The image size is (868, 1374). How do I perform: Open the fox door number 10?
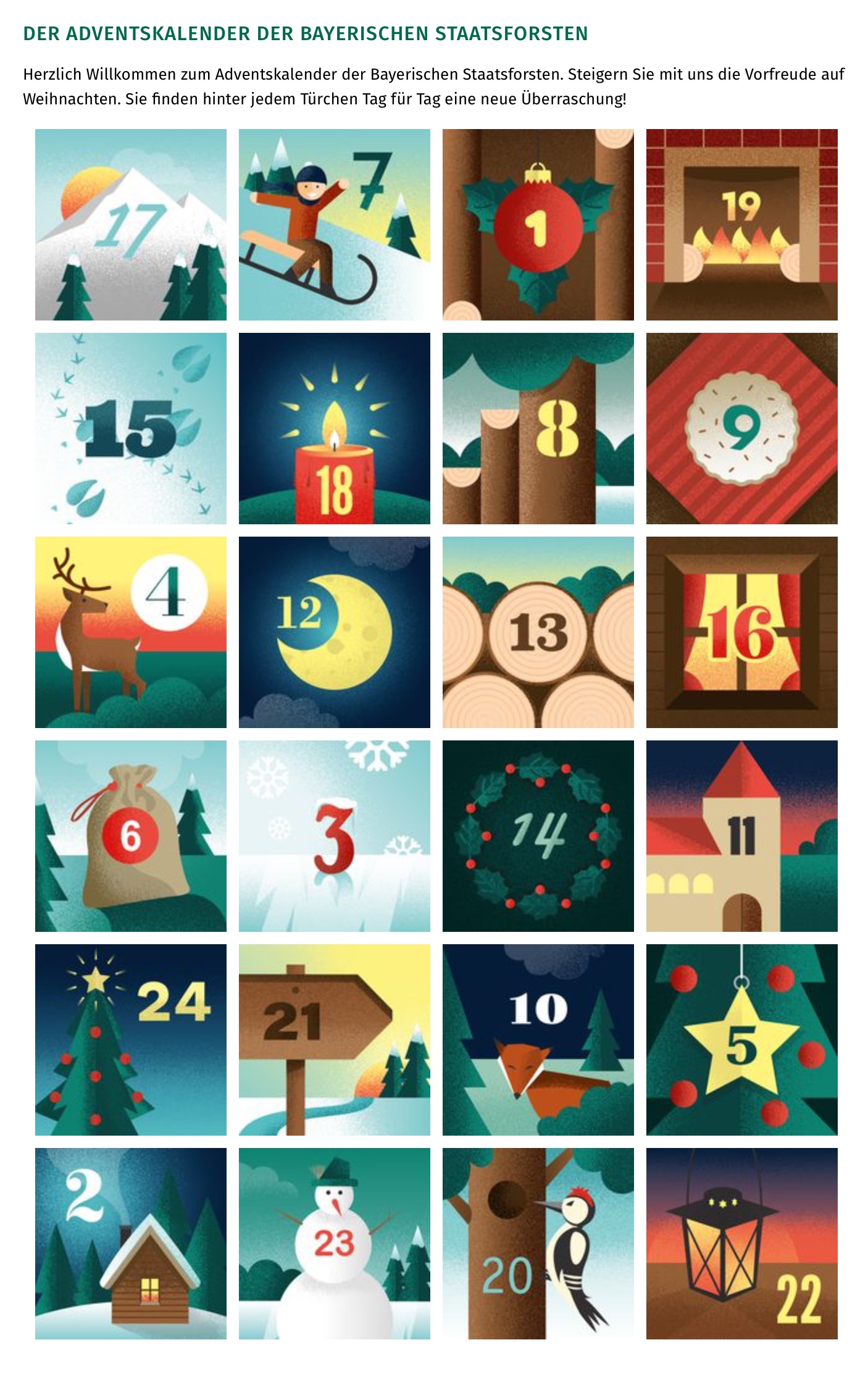click(538, 1040)
